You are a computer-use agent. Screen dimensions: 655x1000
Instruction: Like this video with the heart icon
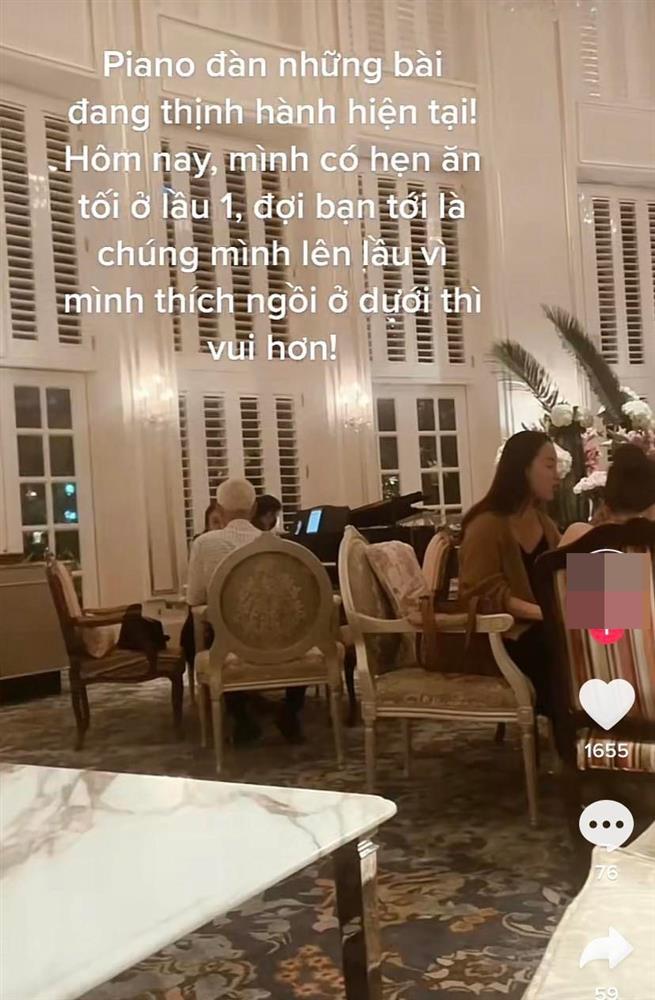tap(607, 703)
